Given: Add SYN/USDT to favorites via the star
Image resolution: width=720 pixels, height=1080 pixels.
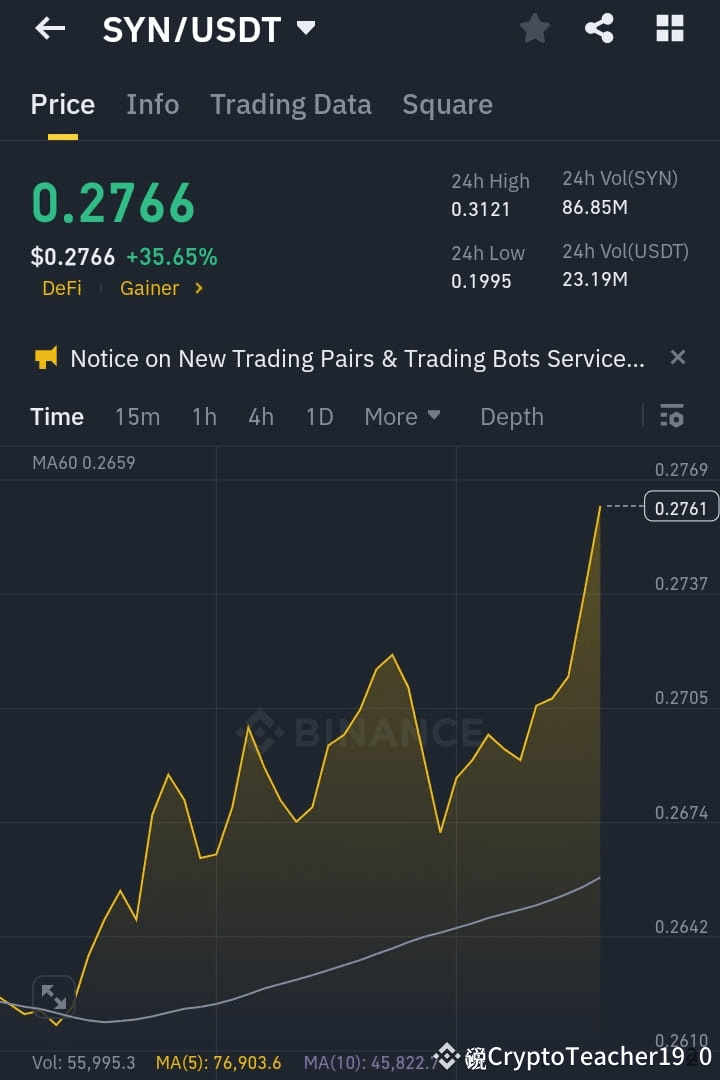Looking at the screenshot, I should pyautogui.click(x=534, y=28).
